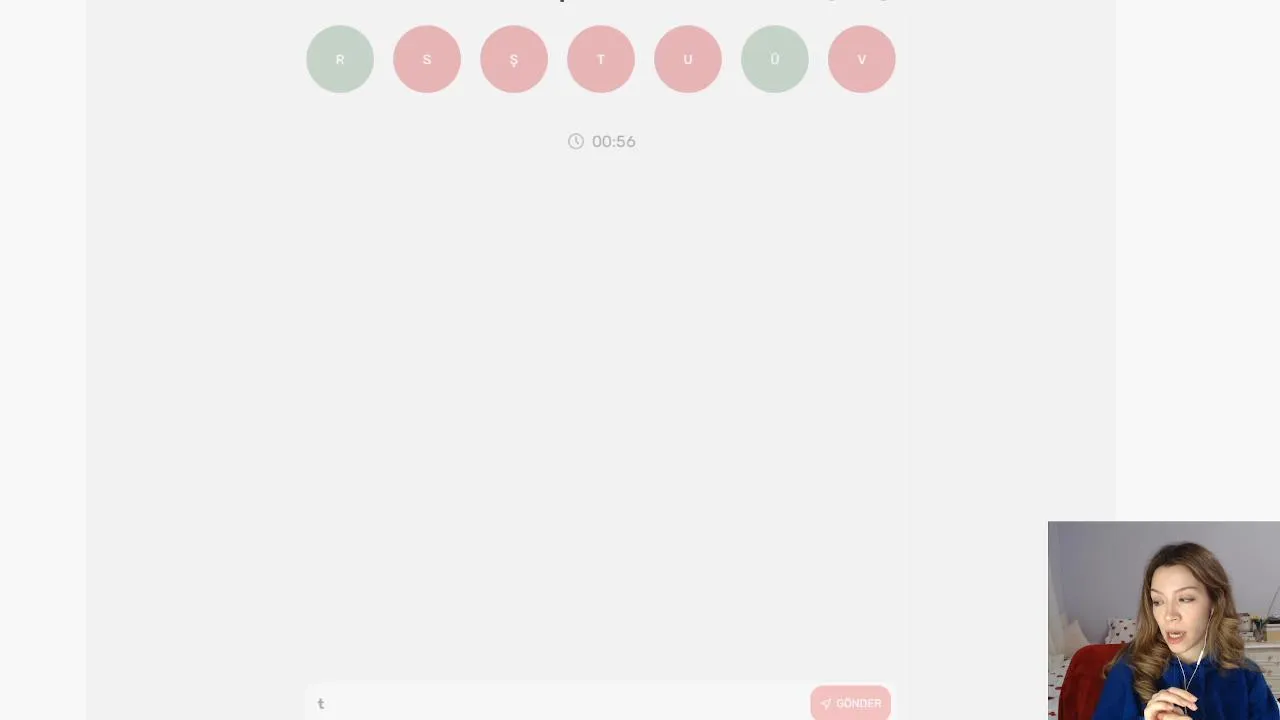
Task: Tap the GÖNDER send button
Action: (850, 703)
